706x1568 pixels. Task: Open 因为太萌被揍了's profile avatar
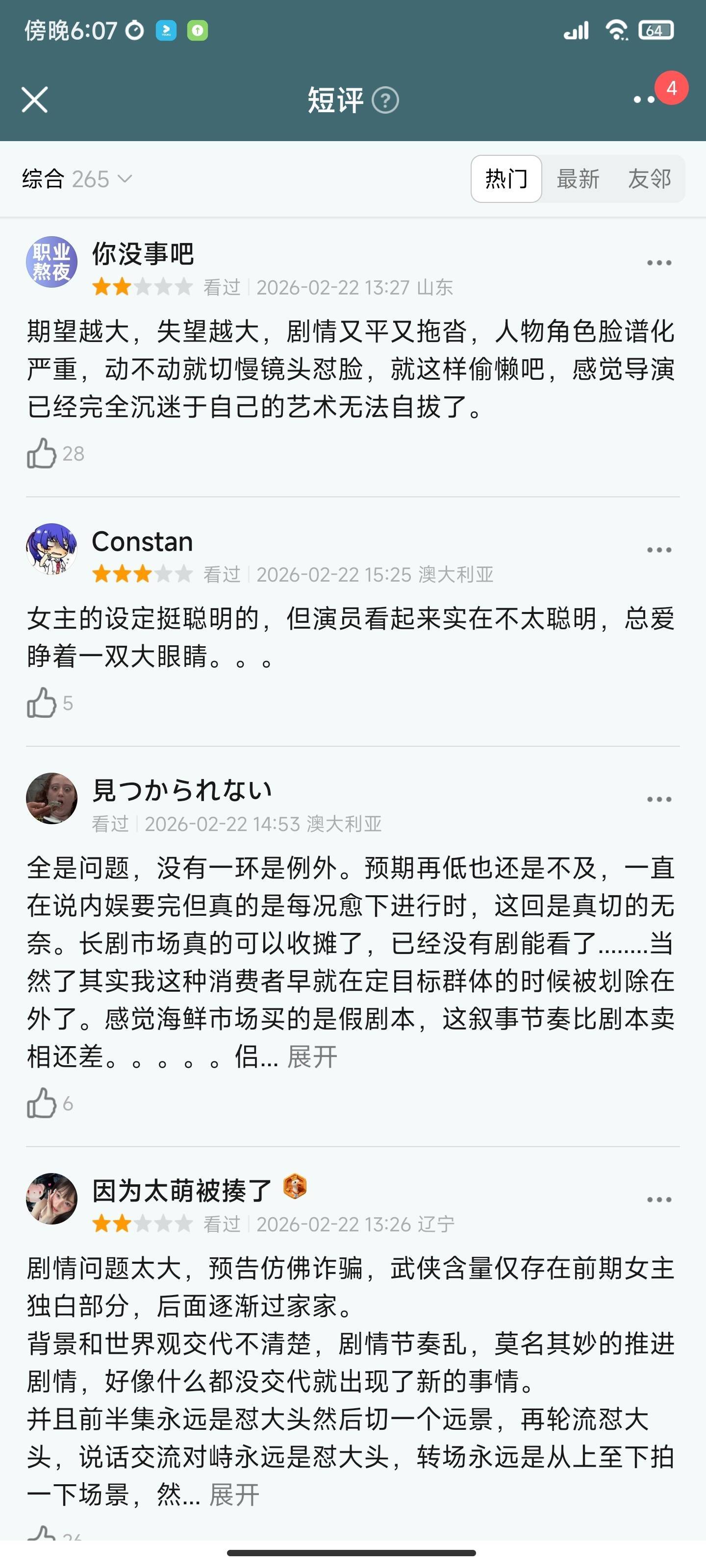pyautogui.click(x=52, y=1199)
